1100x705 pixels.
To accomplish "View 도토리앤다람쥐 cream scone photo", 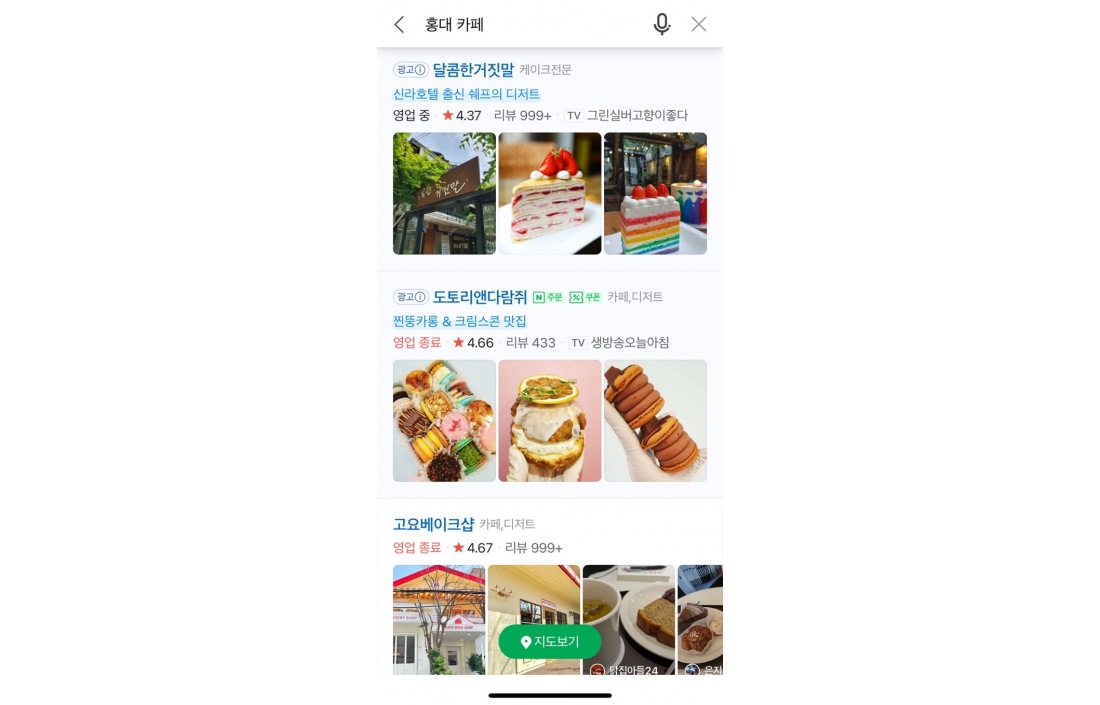I will click(x=550, y=420).
